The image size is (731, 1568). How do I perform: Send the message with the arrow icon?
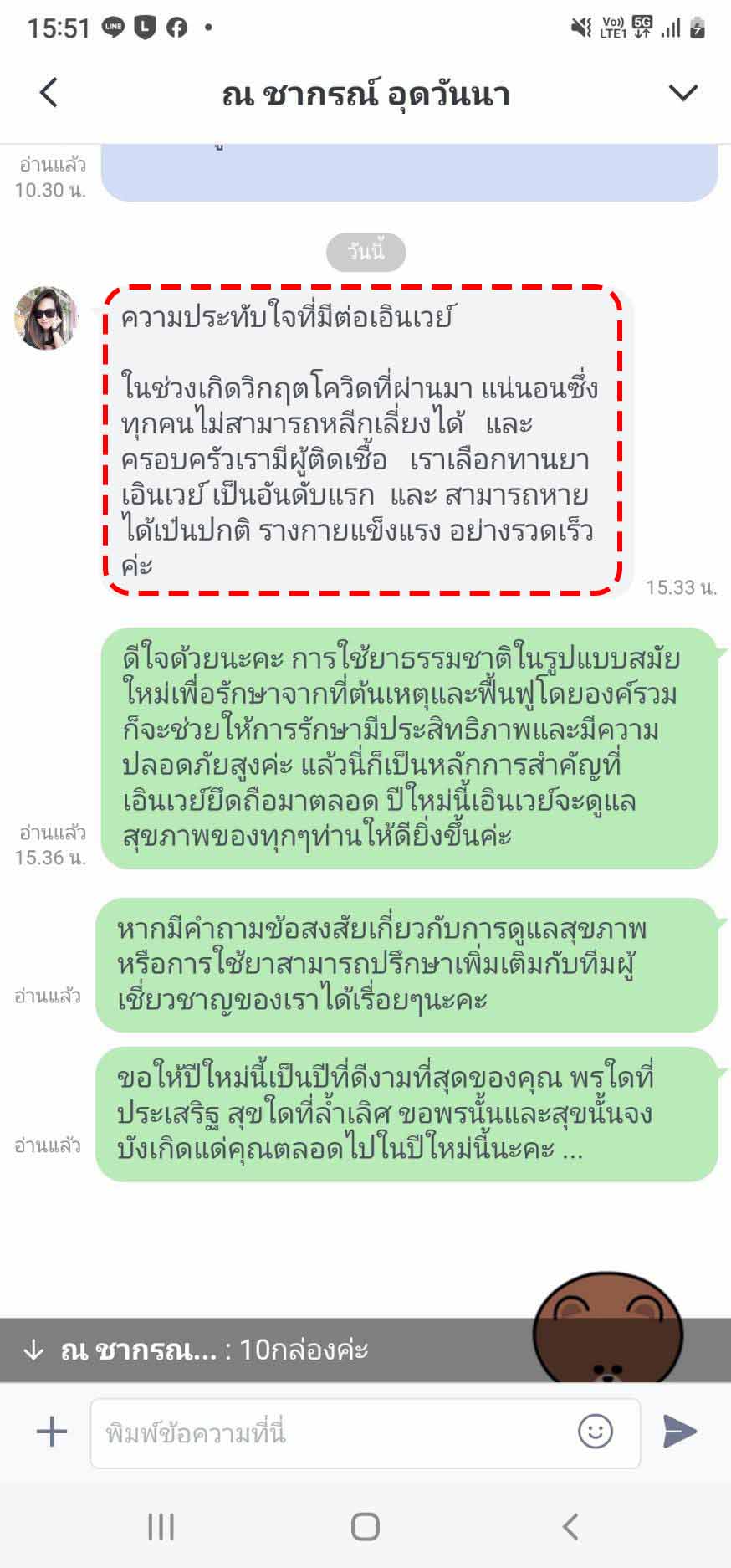pyautogui.click(x=679, y=1432)
